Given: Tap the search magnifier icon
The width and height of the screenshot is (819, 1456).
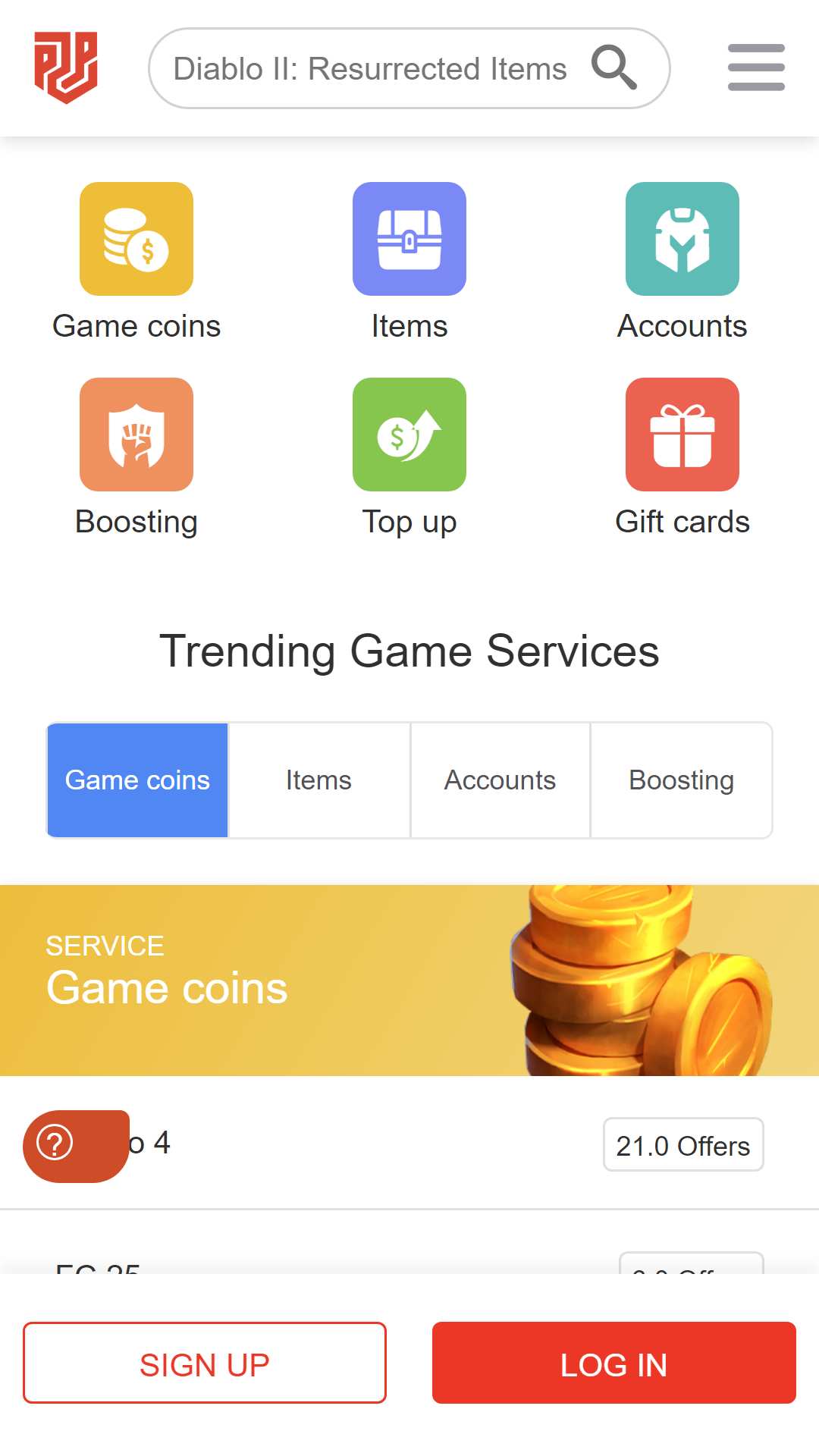Looking at the screenshot, I should pos(613,67).
